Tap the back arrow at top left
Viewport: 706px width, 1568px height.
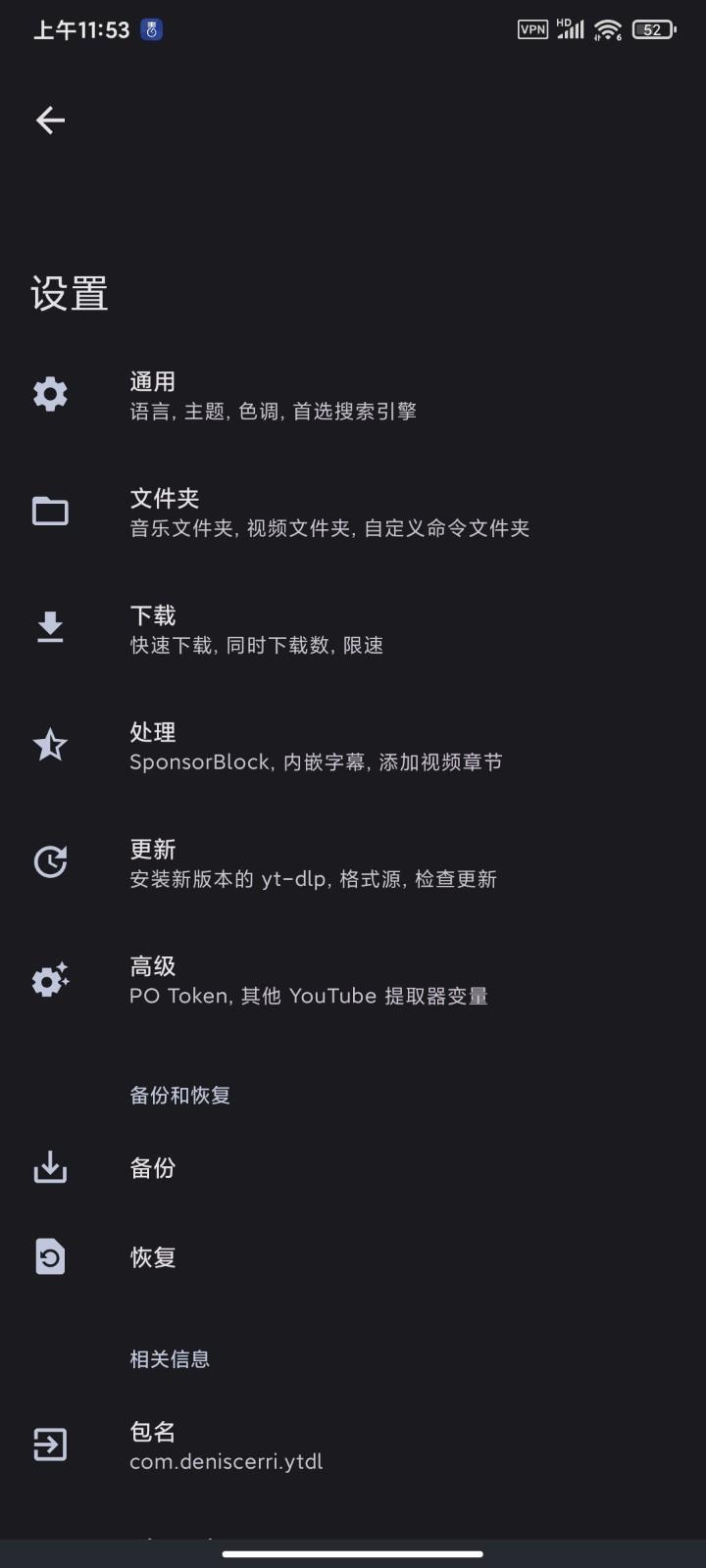[50, 120]
